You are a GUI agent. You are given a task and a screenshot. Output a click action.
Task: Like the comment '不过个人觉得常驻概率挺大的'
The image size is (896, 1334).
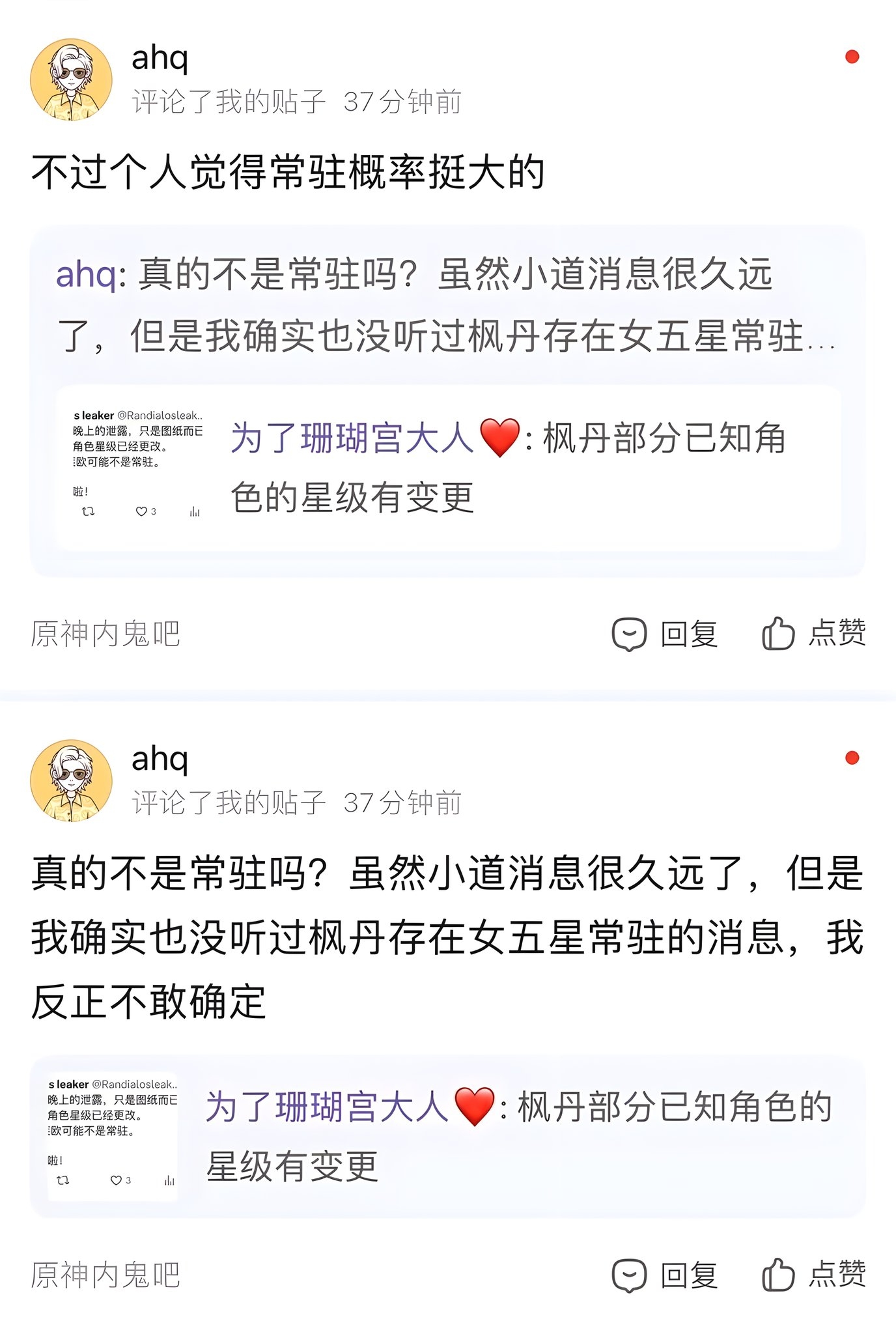[814, 634]
